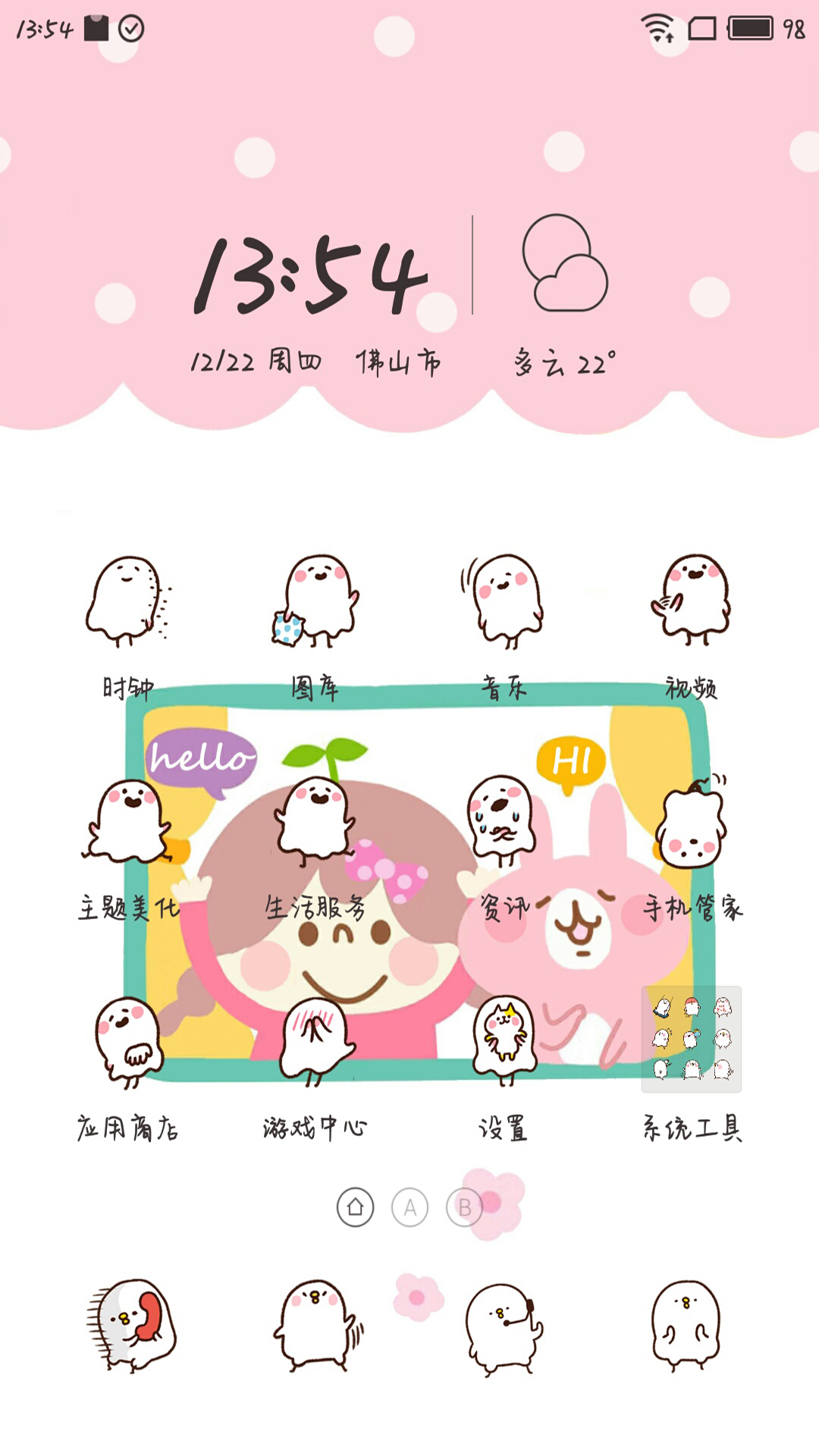Image resolution: width=819 pixels, height=1456 pixels.
Task: Jump to page A indicator
Action: click(x=410, y=1207)
